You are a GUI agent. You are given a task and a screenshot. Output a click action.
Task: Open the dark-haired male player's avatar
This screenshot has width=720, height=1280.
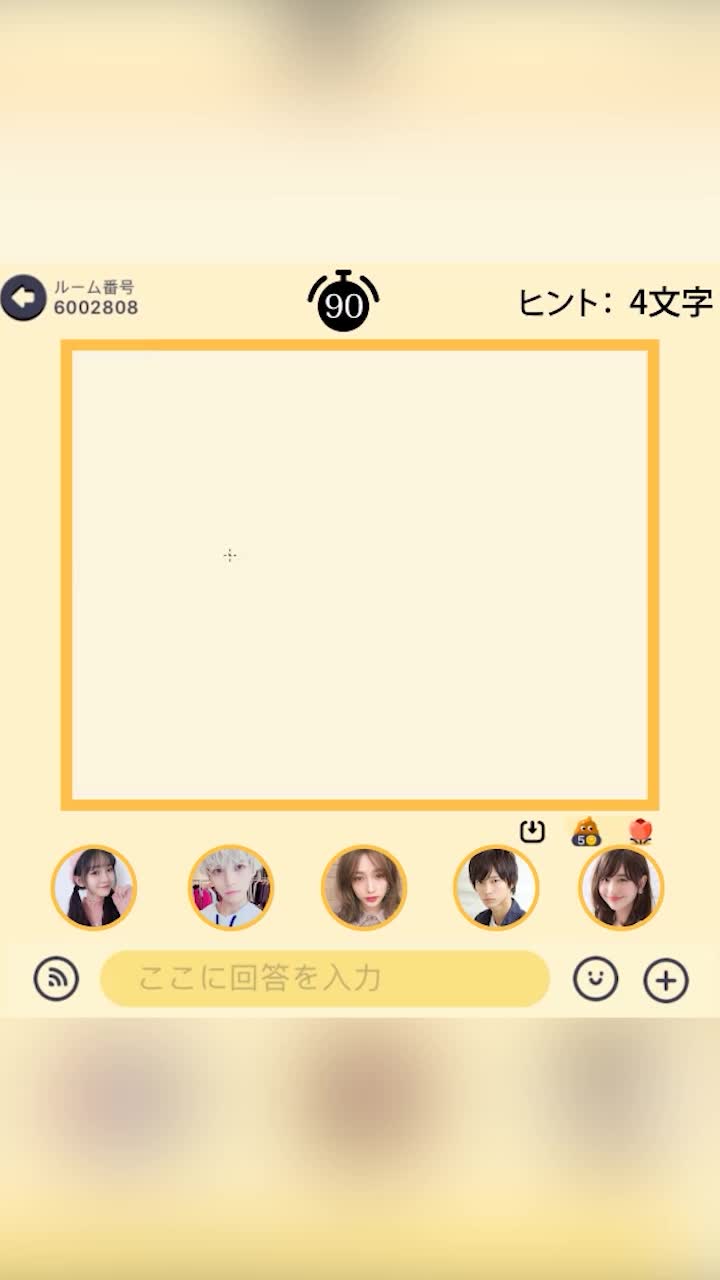[496, 888]
